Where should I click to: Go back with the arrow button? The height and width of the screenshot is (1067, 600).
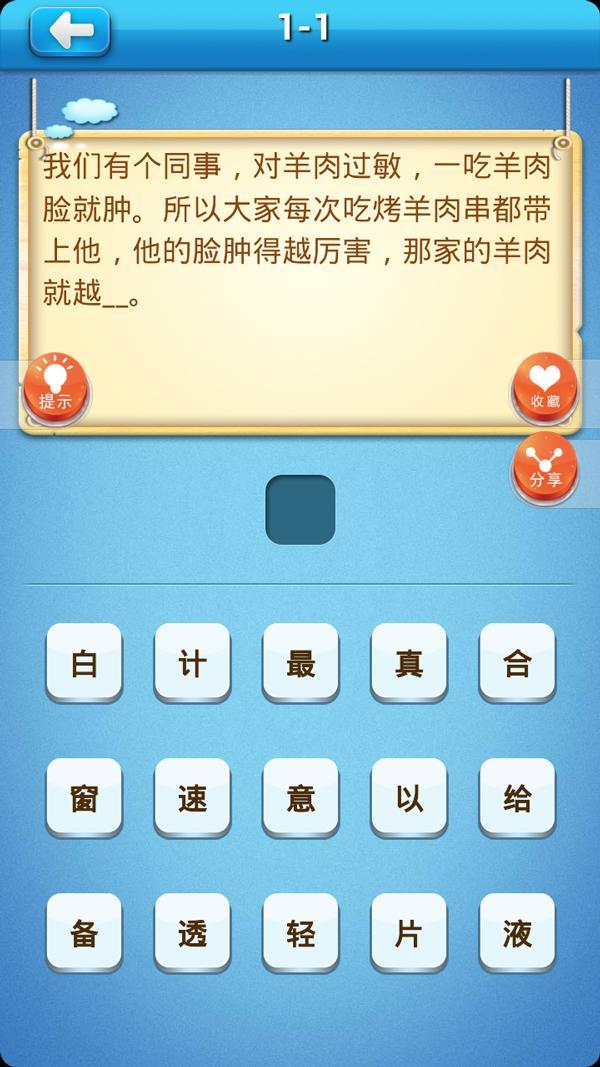[x=70, y=31]
